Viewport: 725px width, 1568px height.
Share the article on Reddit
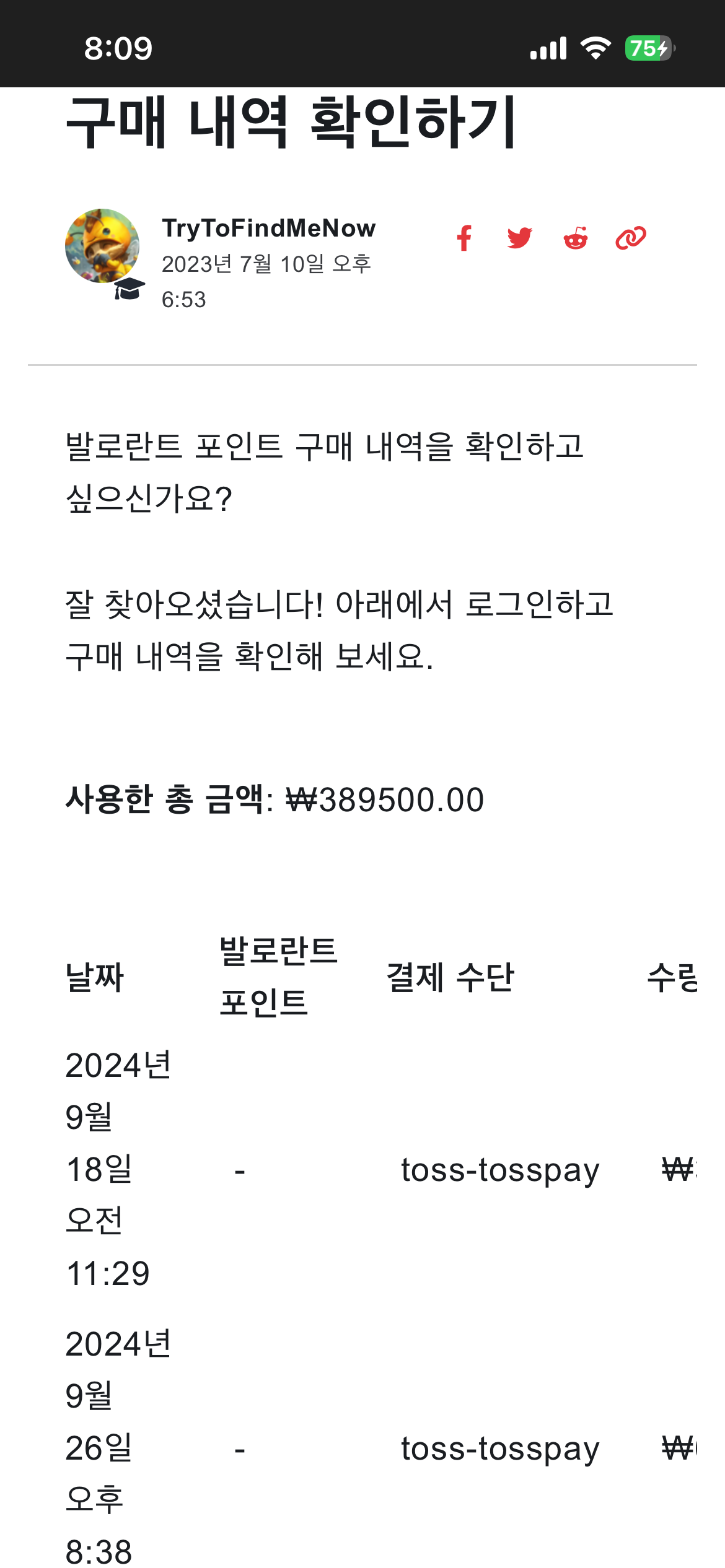click(575, 238)
